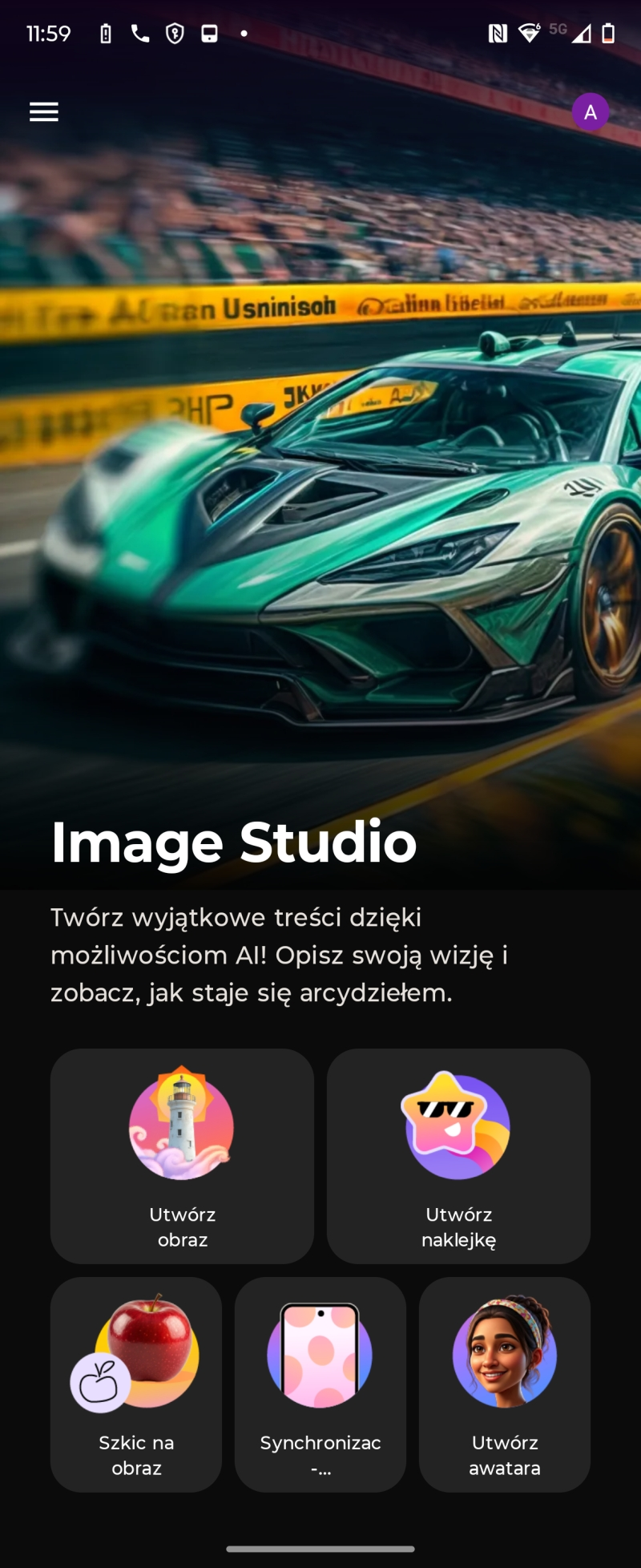Open the Synchronizac... card
Screen dimensions: 641x1568
click(x=320, y=1384)
